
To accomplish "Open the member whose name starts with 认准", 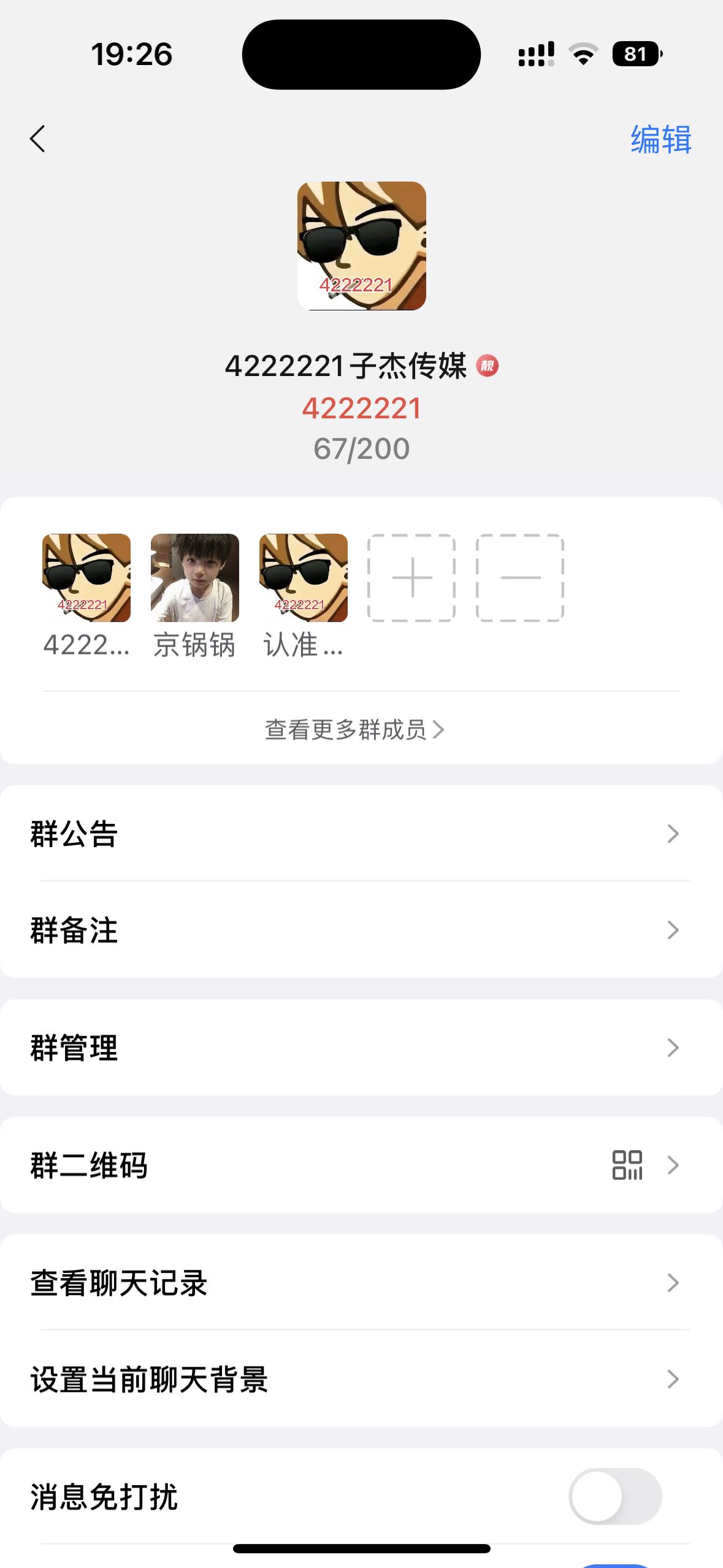I will tap(303, 578).
